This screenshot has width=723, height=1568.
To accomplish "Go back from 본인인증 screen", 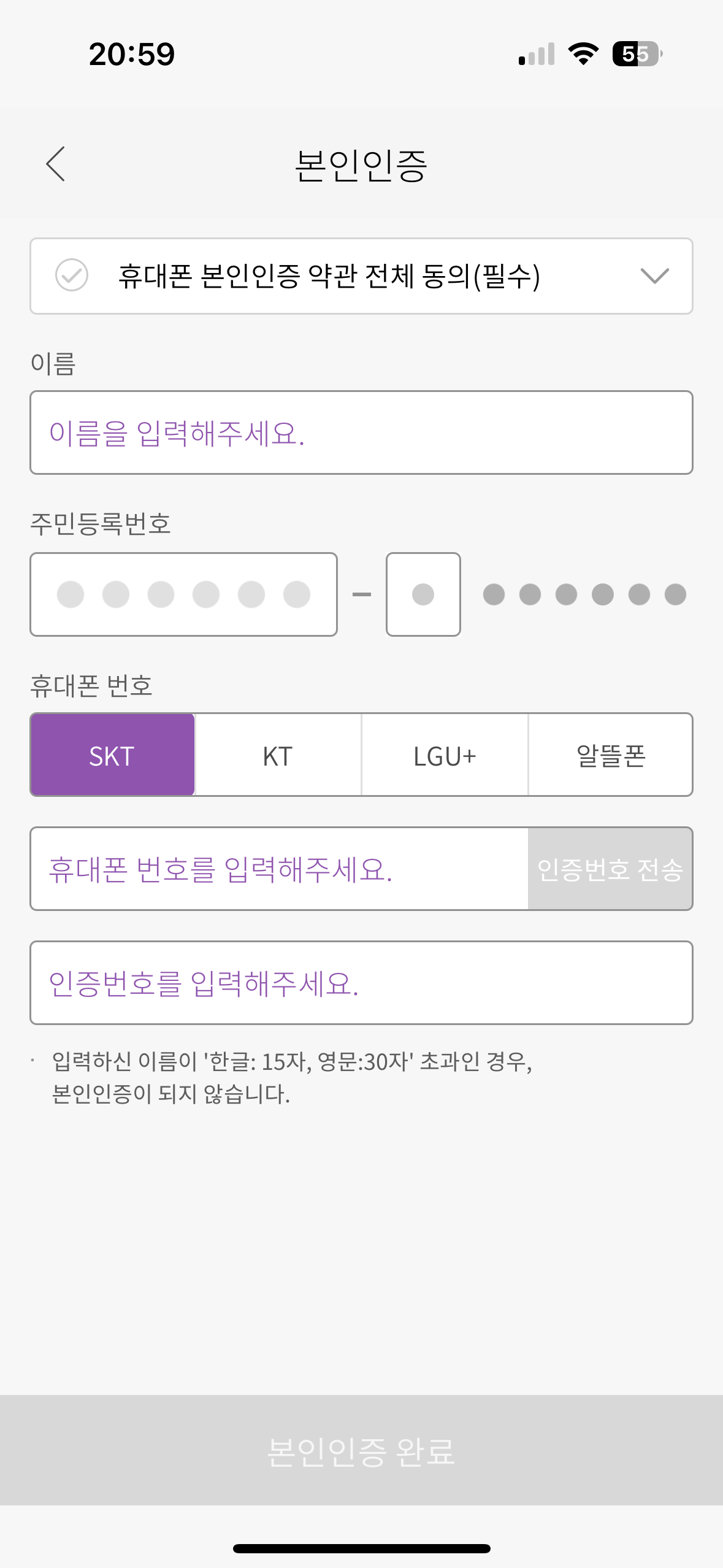I will [56, 164].
